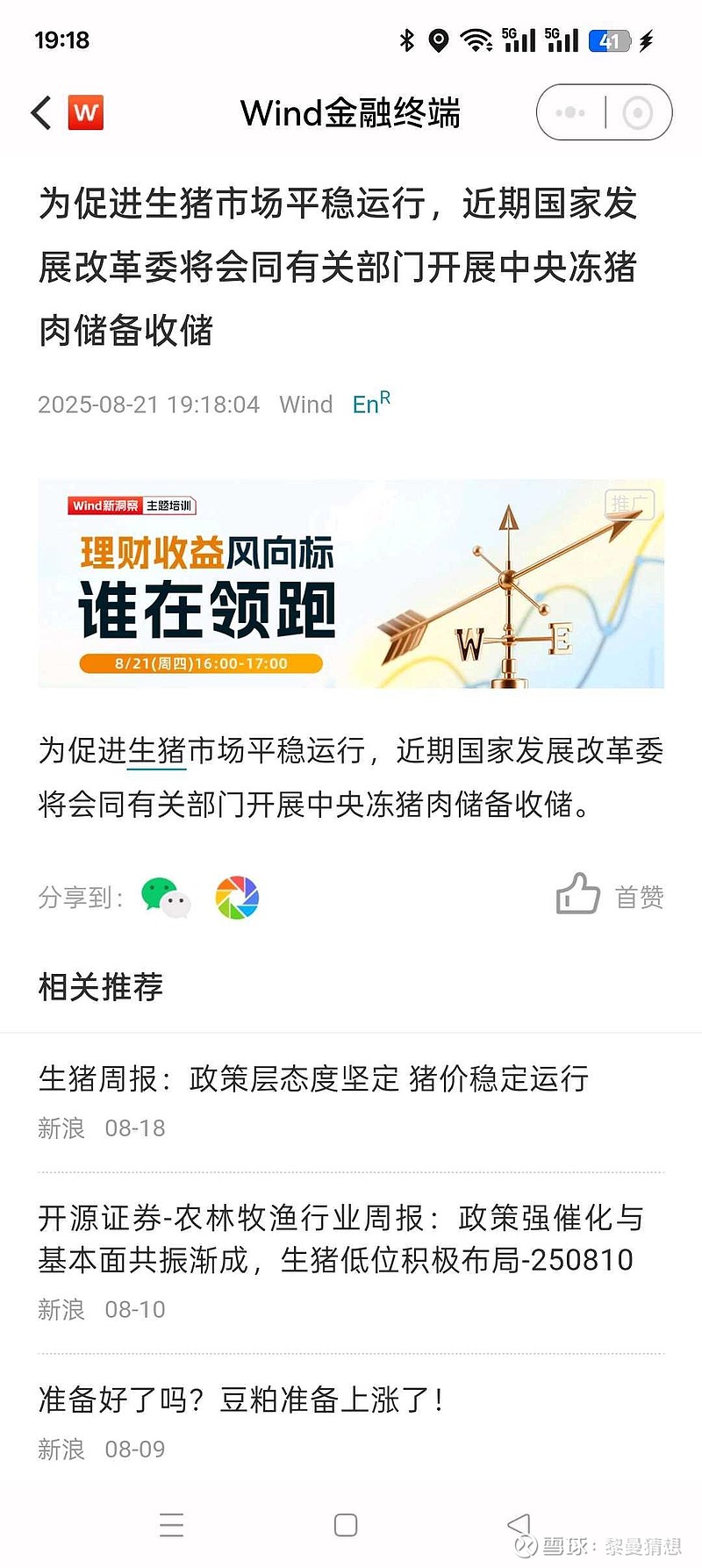Close the mini-program with the circle button
This screenshot has width=702, height=1568.
[x=638, y=112]
